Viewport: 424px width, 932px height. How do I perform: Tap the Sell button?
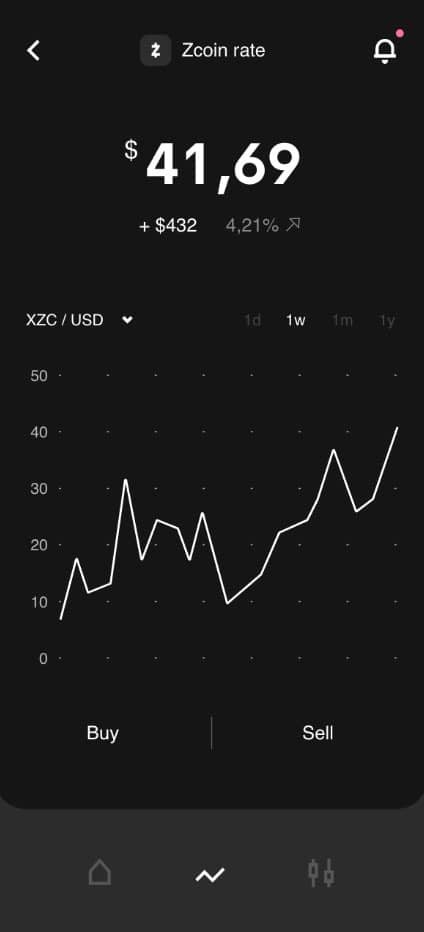point(318,733)
